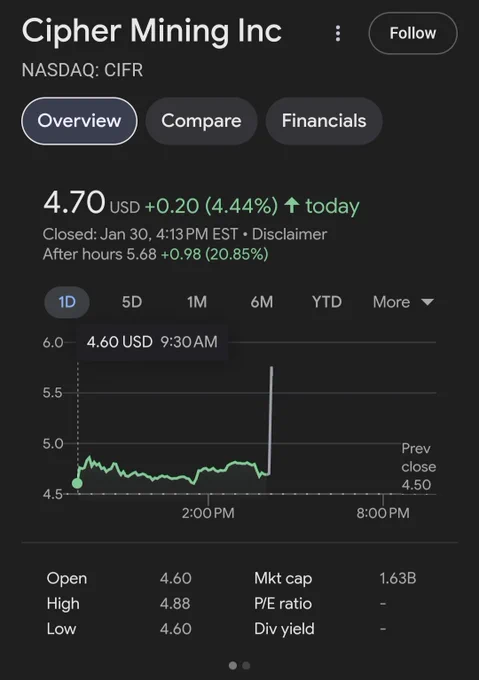Switch to the Compare chip
This screenshot has width=479, height=680.
(201, 121)
